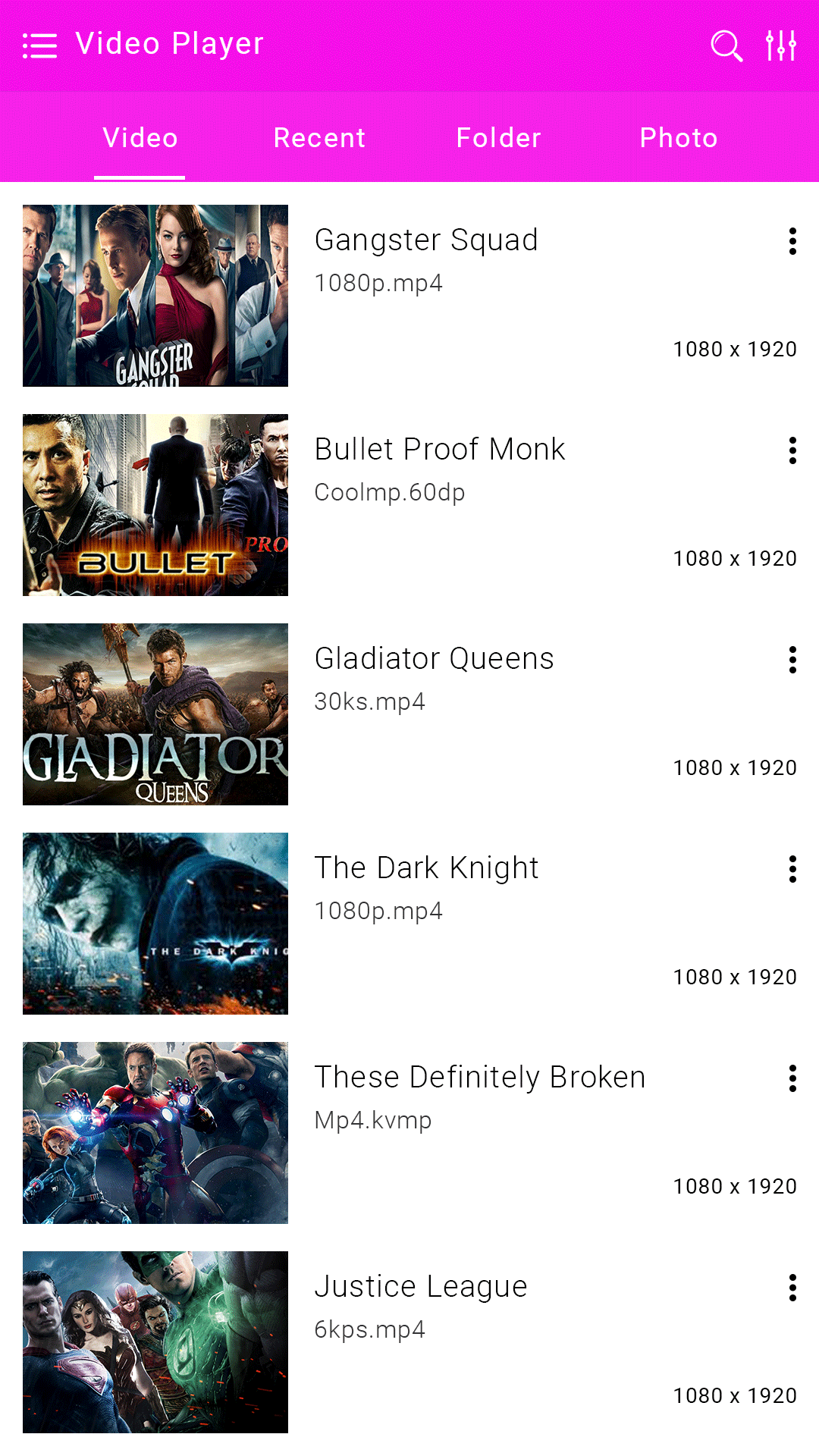Open the navigation drawer menu
Image resolution: width=819 pixels, height=1456 pixels.
coord(39,45)
